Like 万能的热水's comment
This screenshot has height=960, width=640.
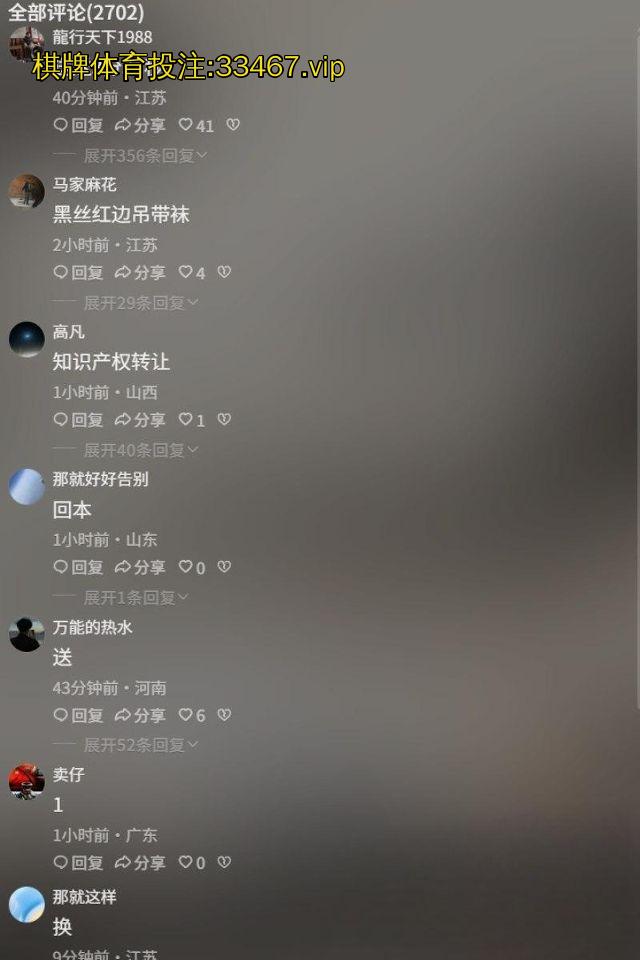[186, 715]
